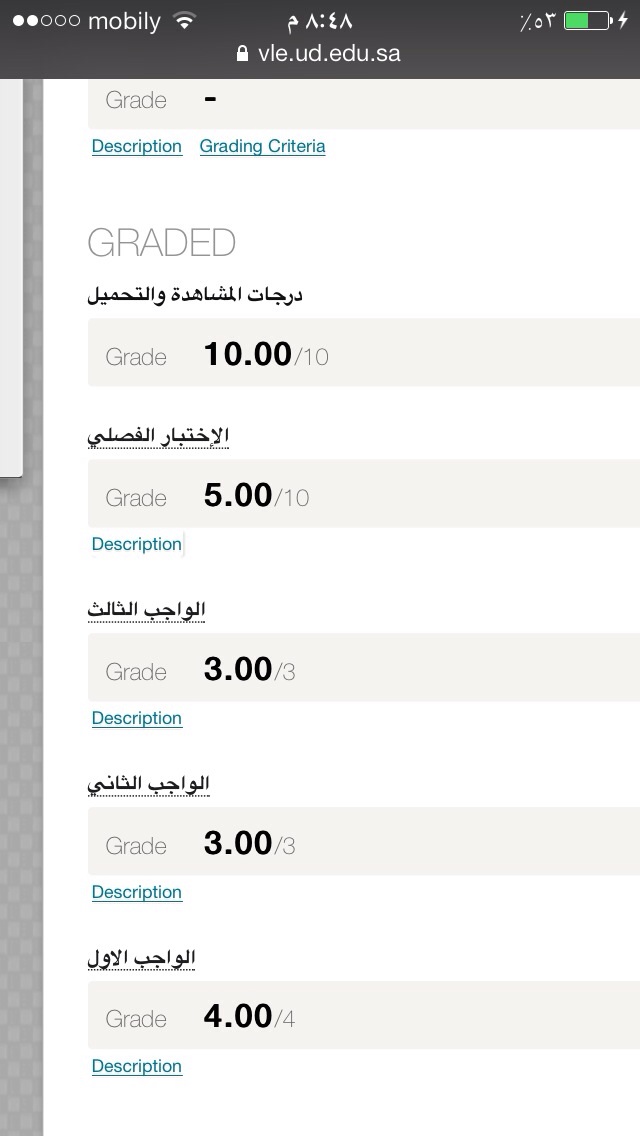Screen dimensions: 640x1136
Task: View Description under الواجب الثالث grade
Action: tap(137, 718)
